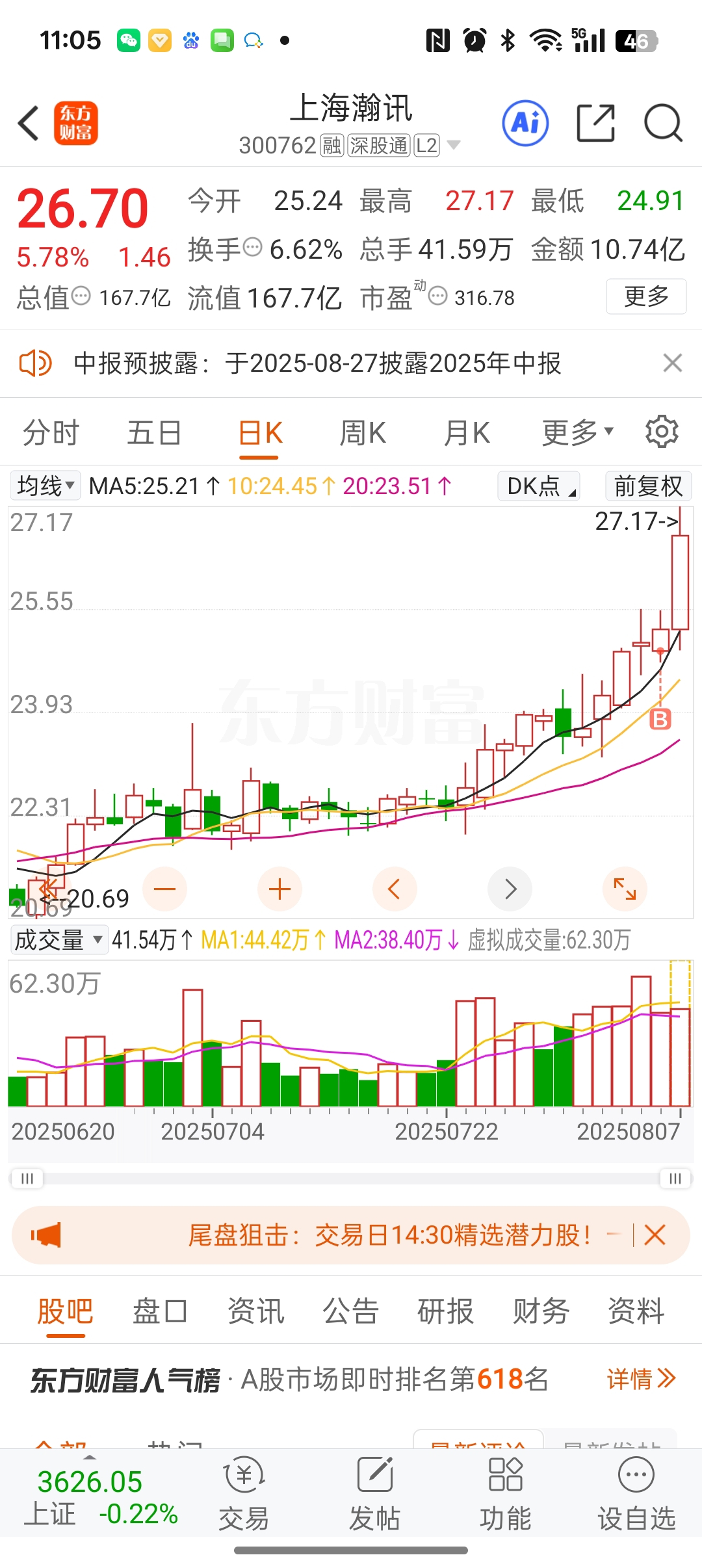Open stock search magnifier

tap(662, 123)
